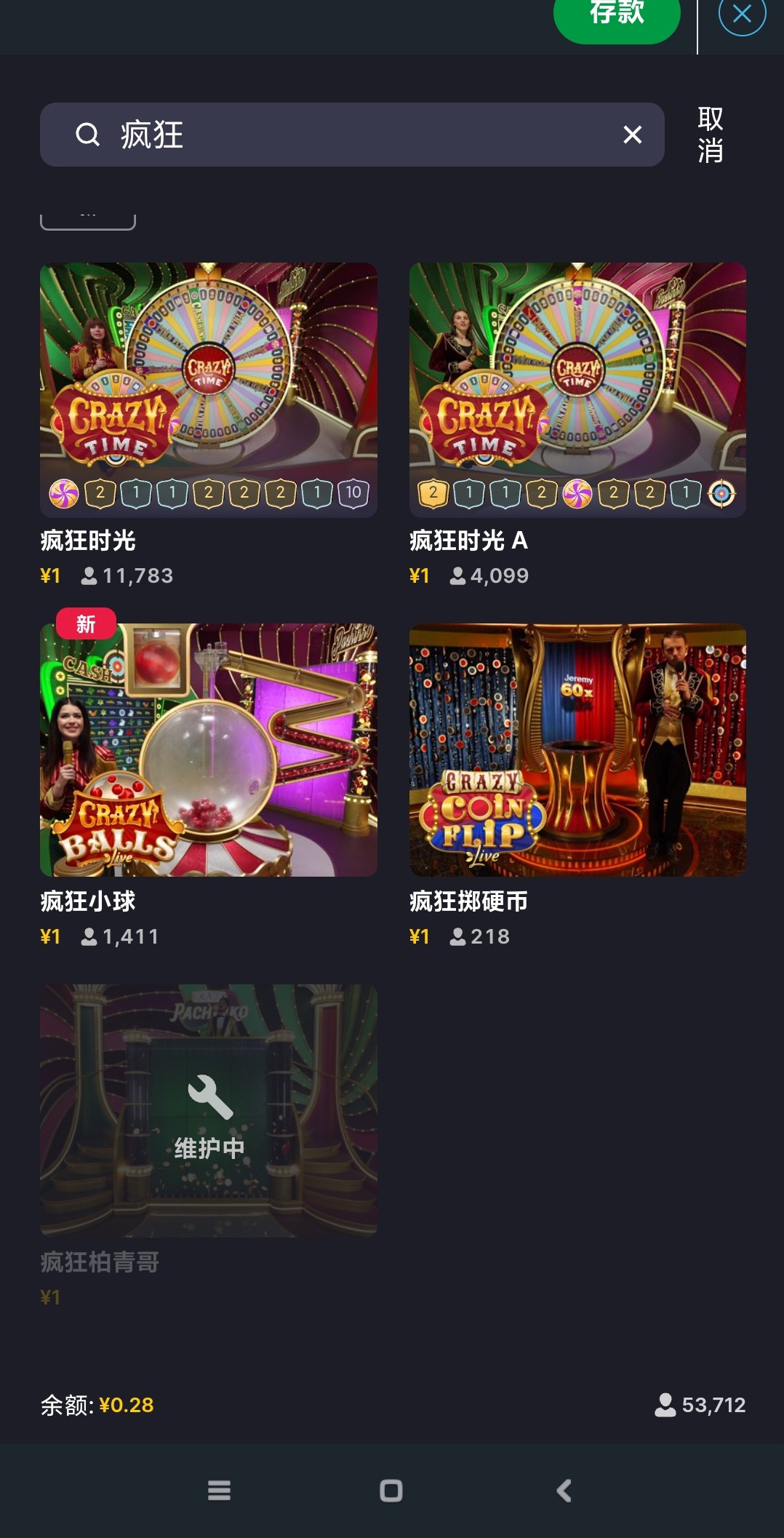Launch the new 疯狂小球 game
Image resolution: width=784 pixels, height=1538 pixels.
pos(209,749)
